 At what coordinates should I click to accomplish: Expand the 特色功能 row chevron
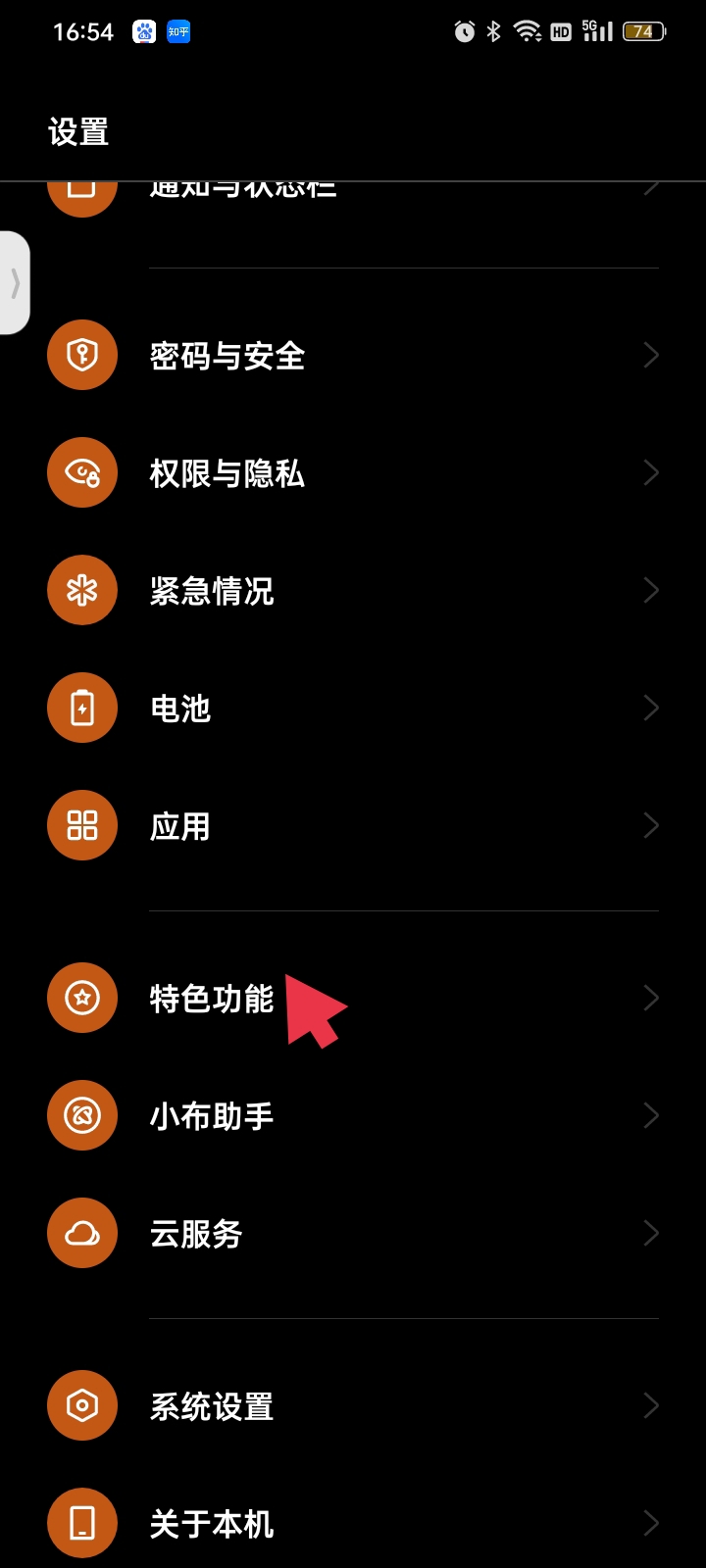650,998
